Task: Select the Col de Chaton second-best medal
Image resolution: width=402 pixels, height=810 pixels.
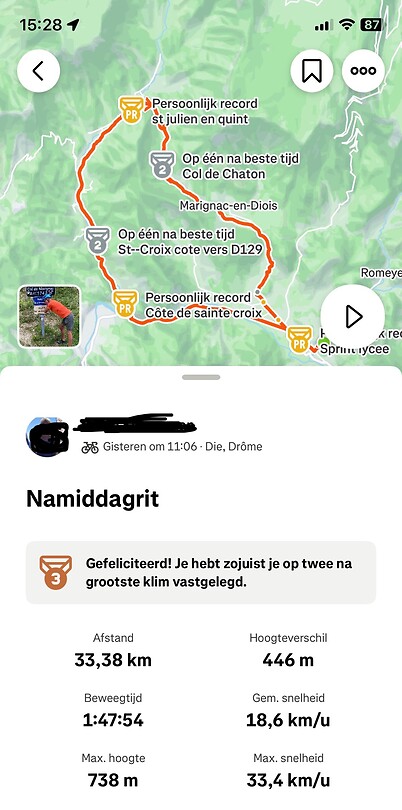Action: (x=161, y=165)
